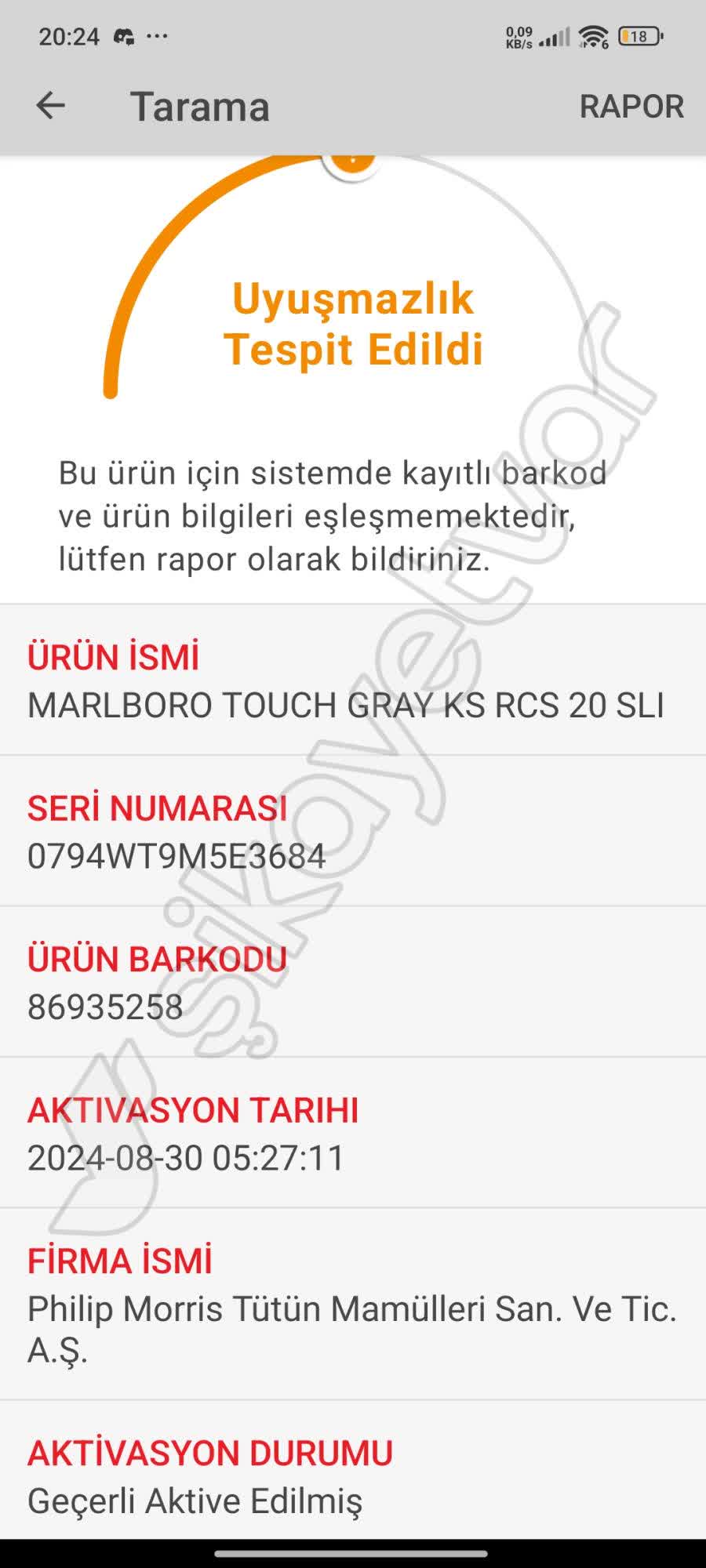The image size is (706, 1568).
Task: Tap RAPOR to report the mismatch
Action: click(x=632, y=107)
